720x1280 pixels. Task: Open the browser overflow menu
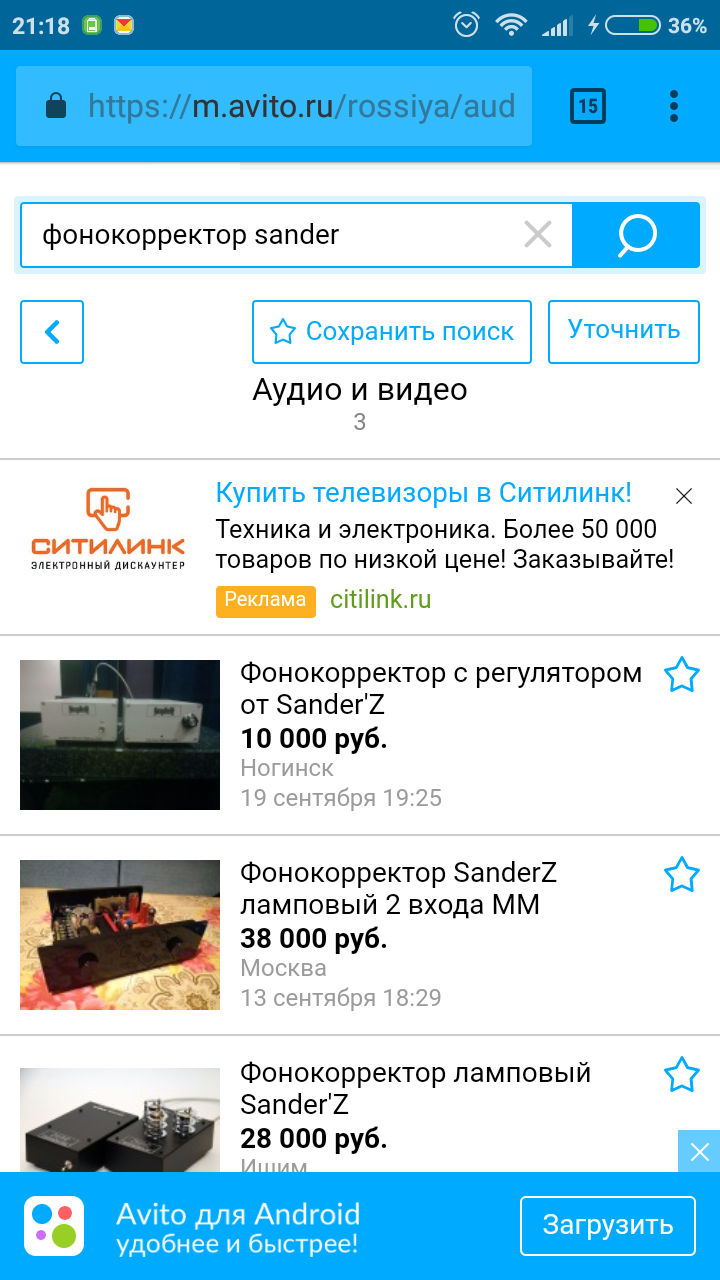tap(674, 106)
